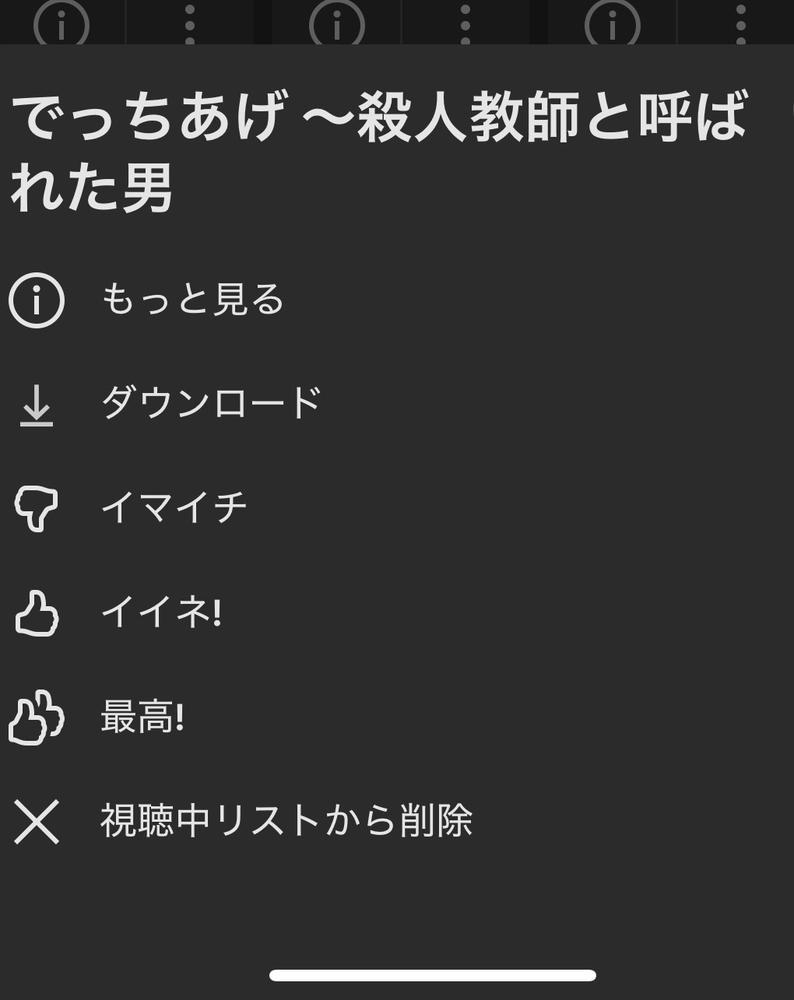Tap the info circle next to もっと見る
This screenshot has height=1000, width=794.
pos(37,297)
